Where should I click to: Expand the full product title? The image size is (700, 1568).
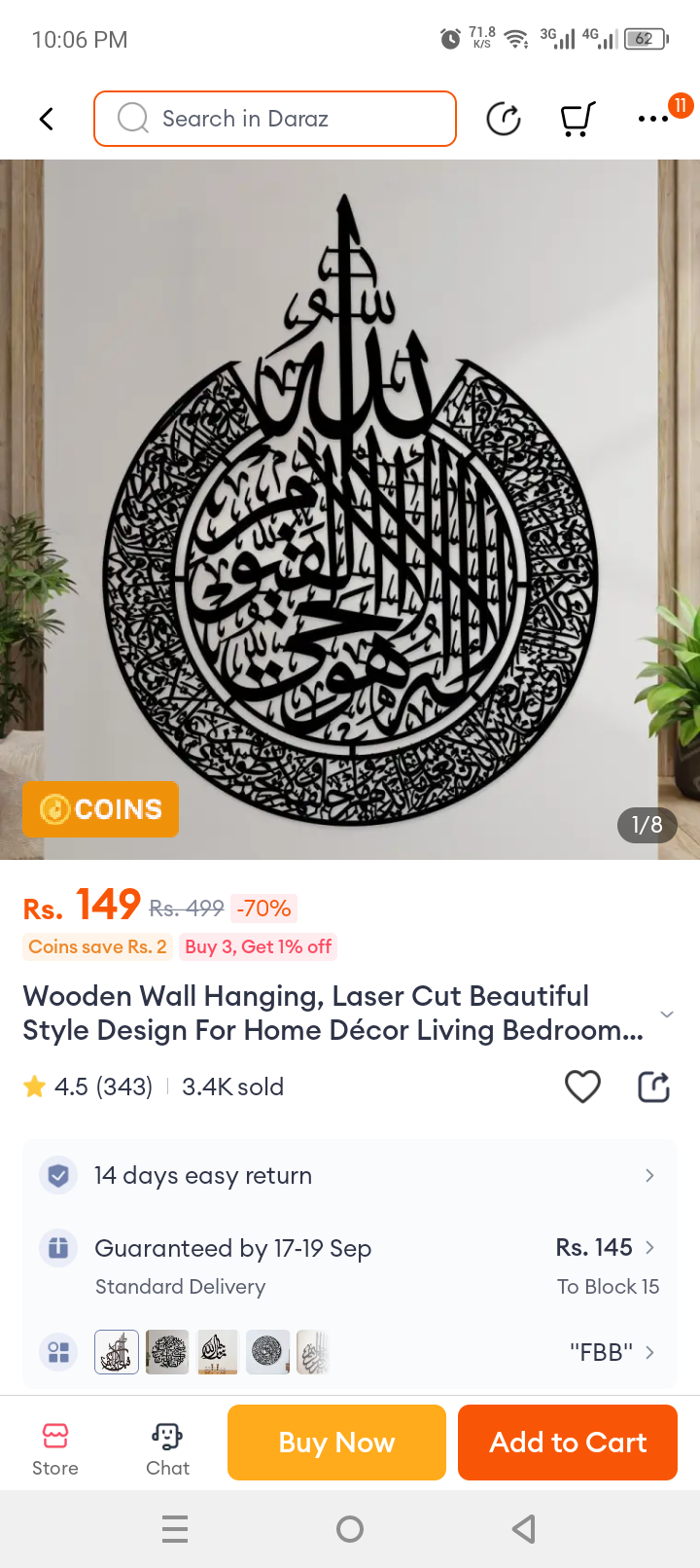pos(667,1014)
